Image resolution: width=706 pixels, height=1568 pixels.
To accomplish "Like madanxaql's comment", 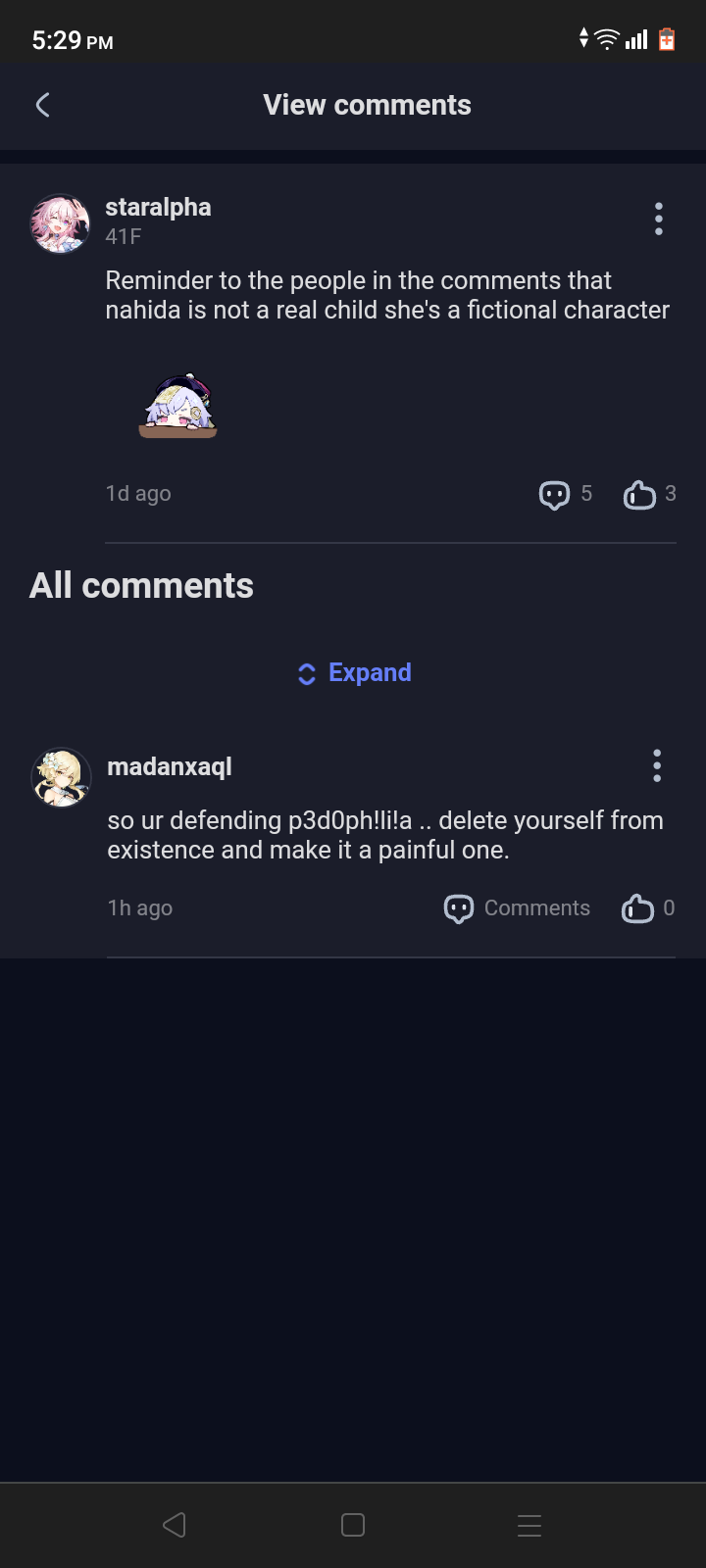I will click(x=638, y=908).
